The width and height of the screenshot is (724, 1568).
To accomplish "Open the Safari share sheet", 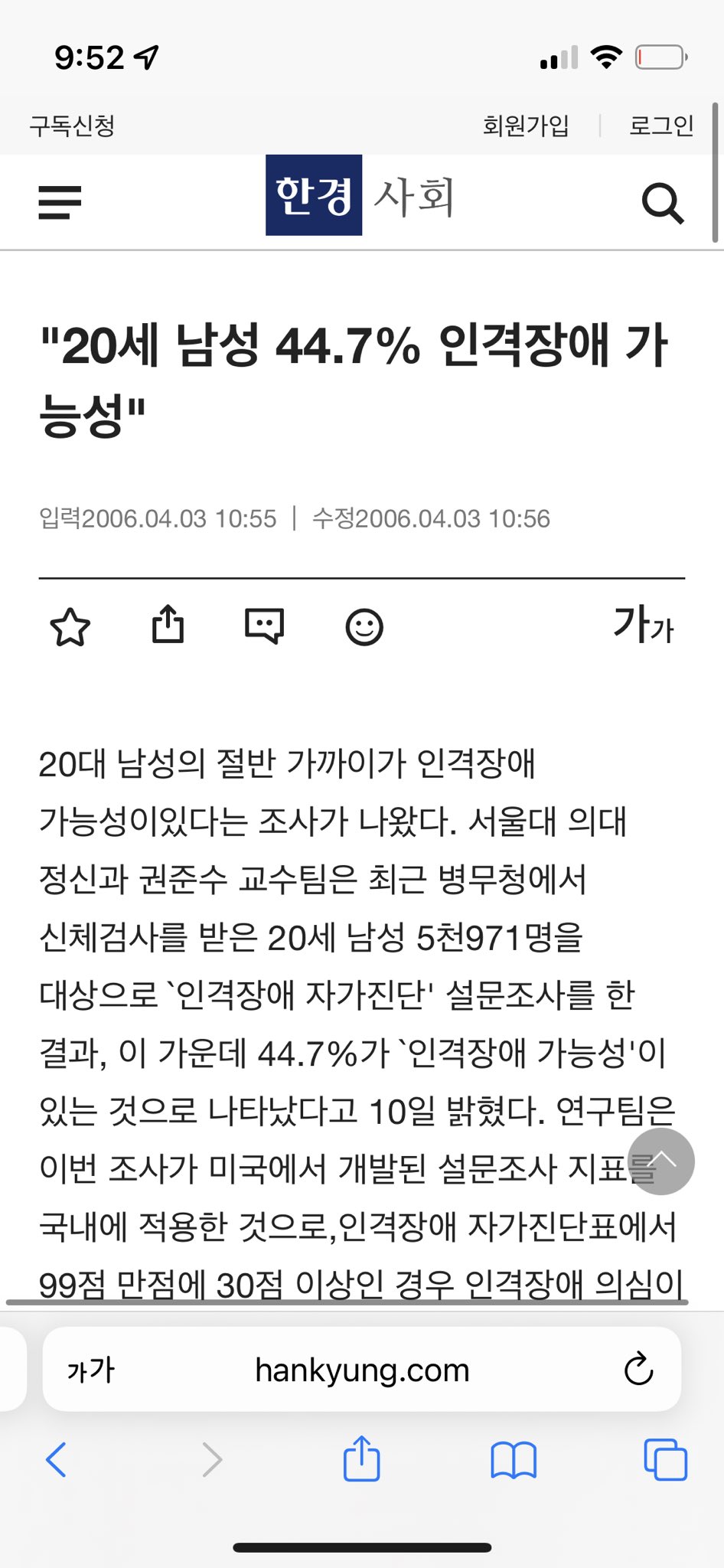I will pyautogui.click(x=362, y=1459).
